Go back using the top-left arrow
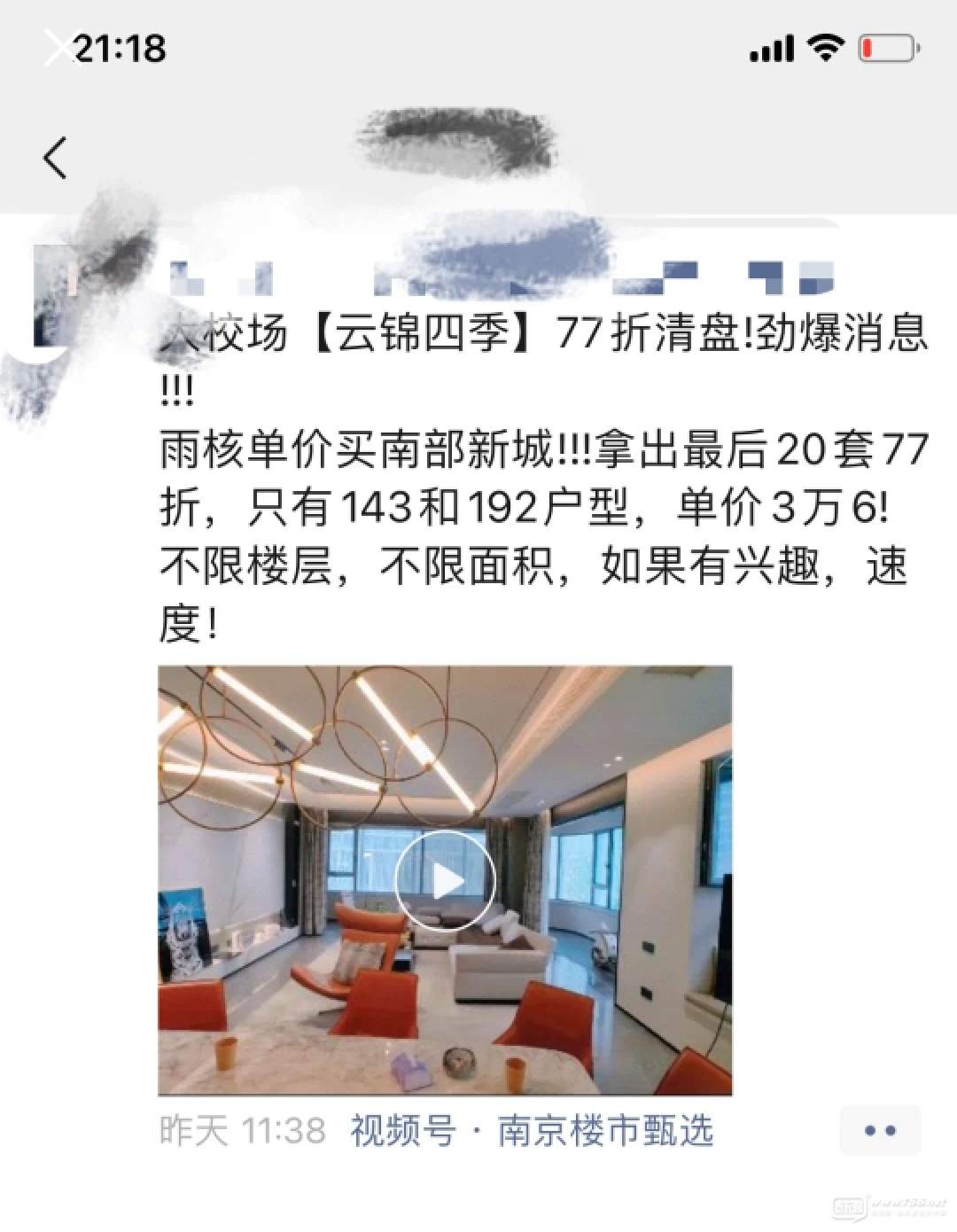Image resolution: width=957 pixels, height=1232 pixels. 55,158
